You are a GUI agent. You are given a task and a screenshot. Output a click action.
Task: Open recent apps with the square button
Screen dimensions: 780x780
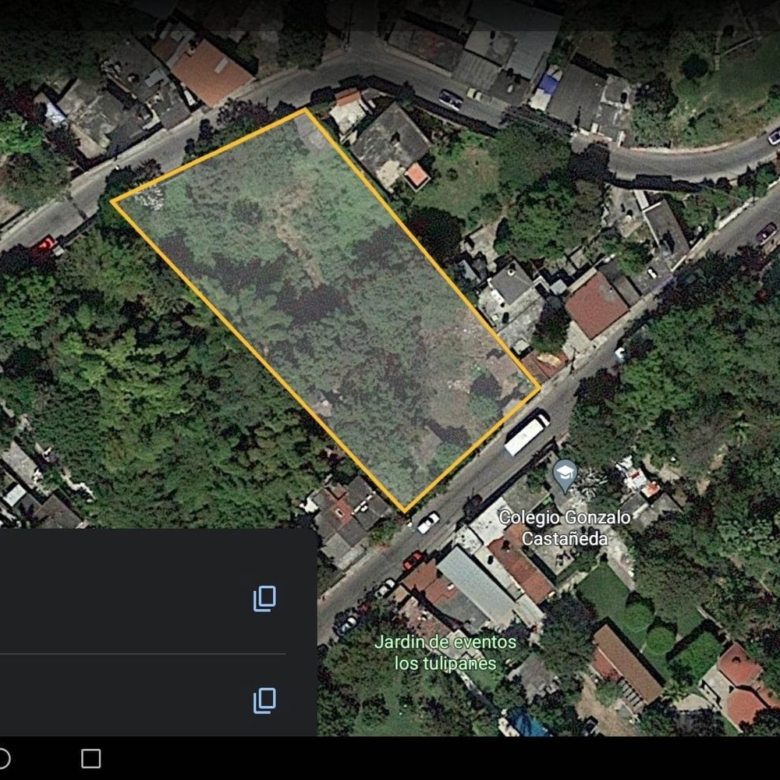[x=90, y=758]
